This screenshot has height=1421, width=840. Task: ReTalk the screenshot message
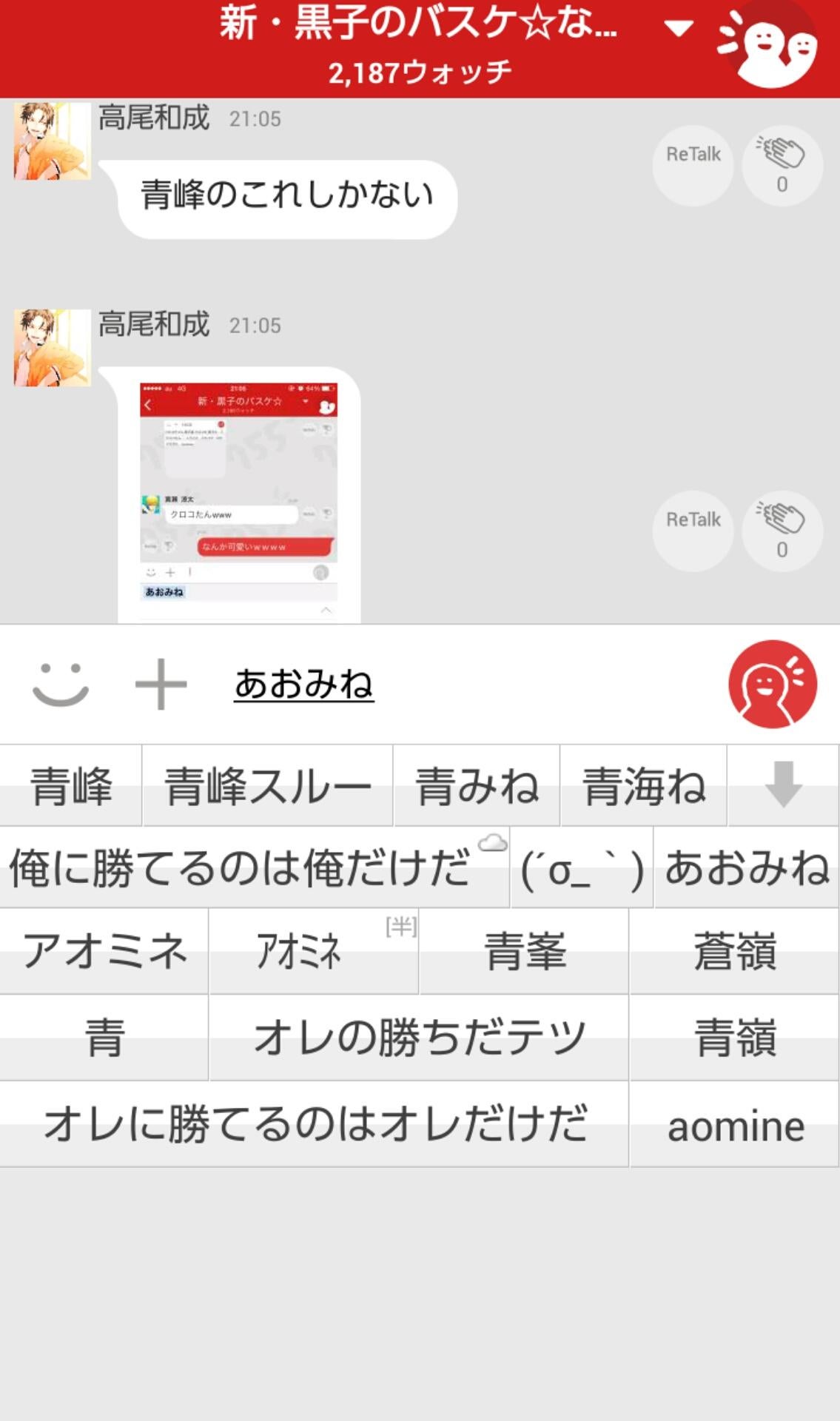click(692, 520)
